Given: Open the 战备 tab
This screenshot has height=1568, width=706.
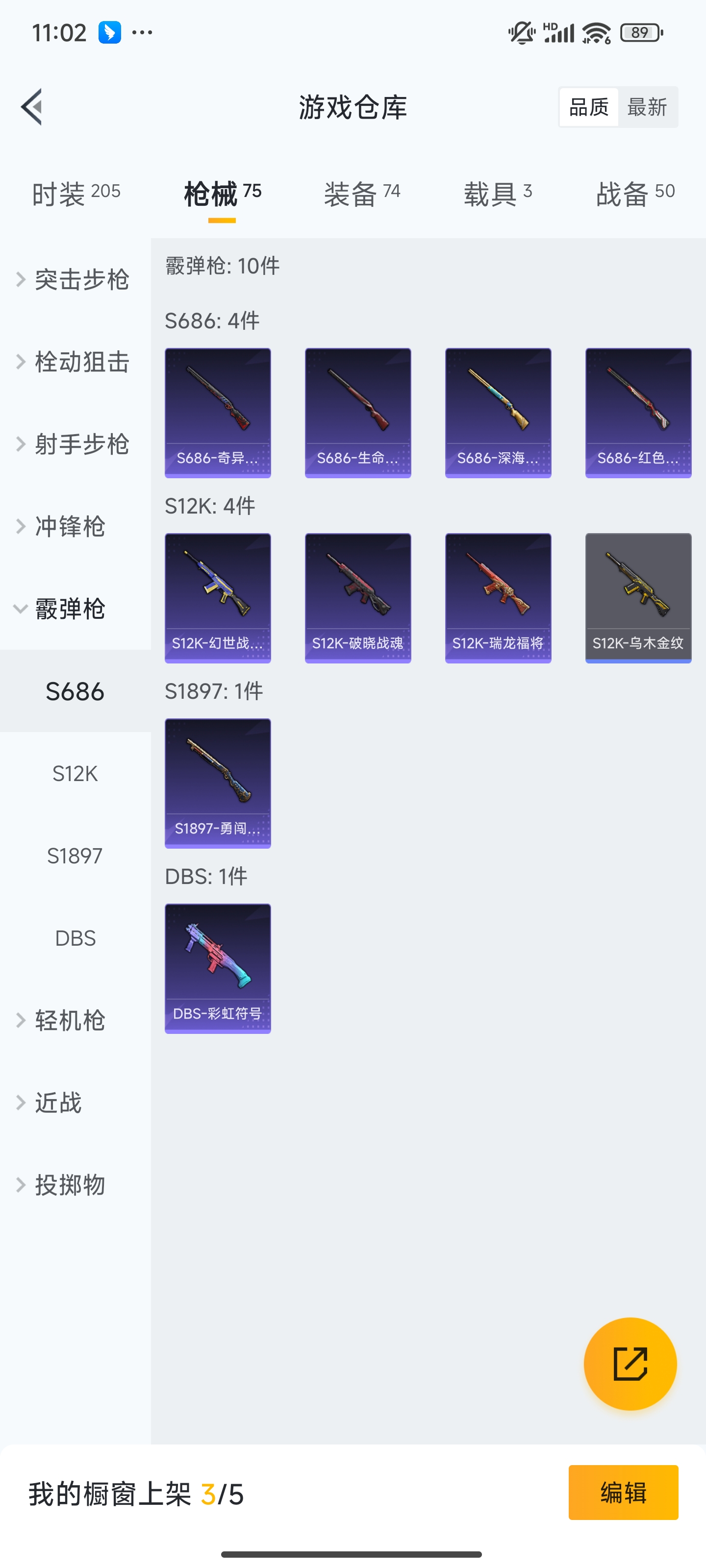Looking at the screenshot, I should 635,194.
